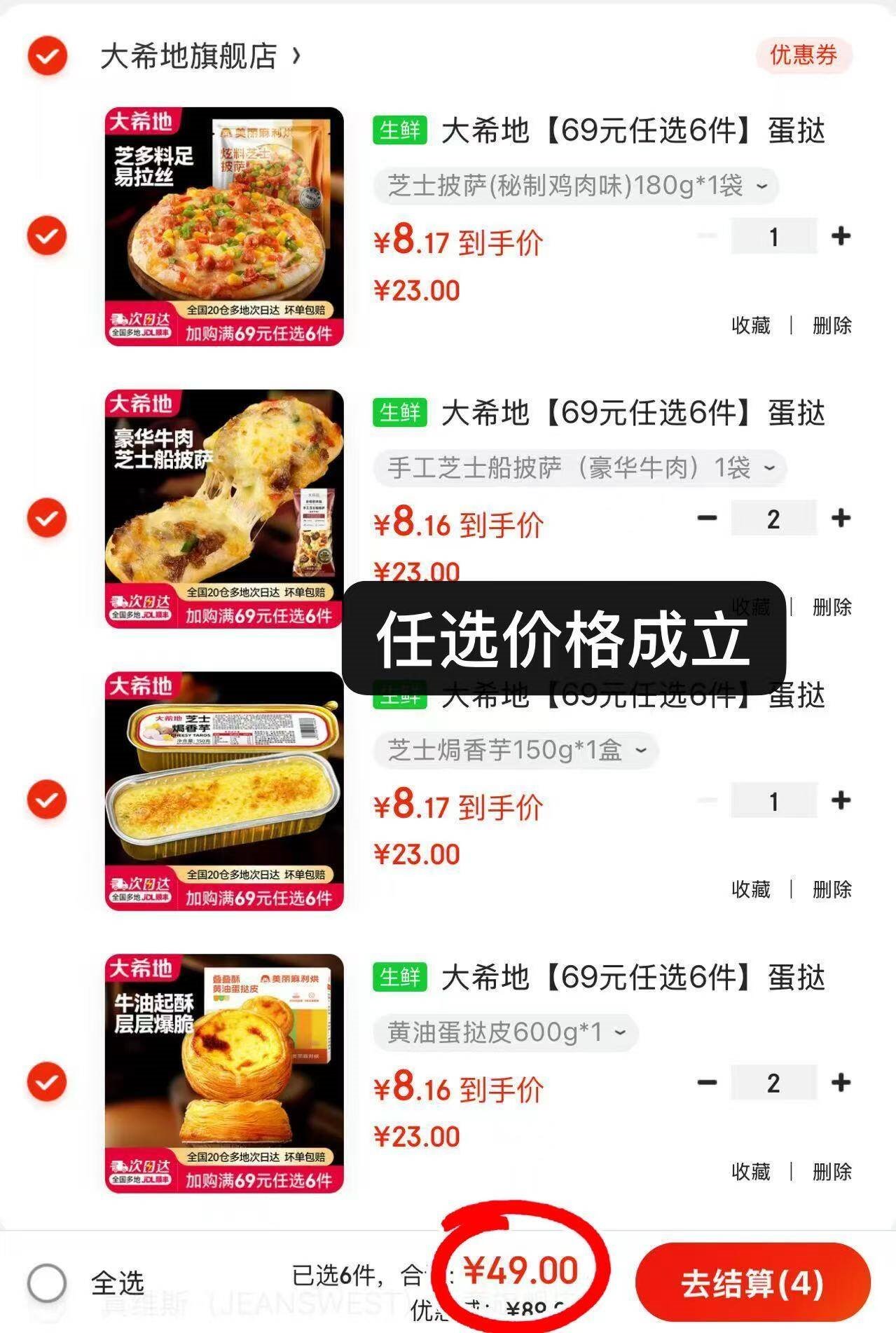Decrease quantity of 黄油蛋挞皮 tart shells

coord(707,1083)
